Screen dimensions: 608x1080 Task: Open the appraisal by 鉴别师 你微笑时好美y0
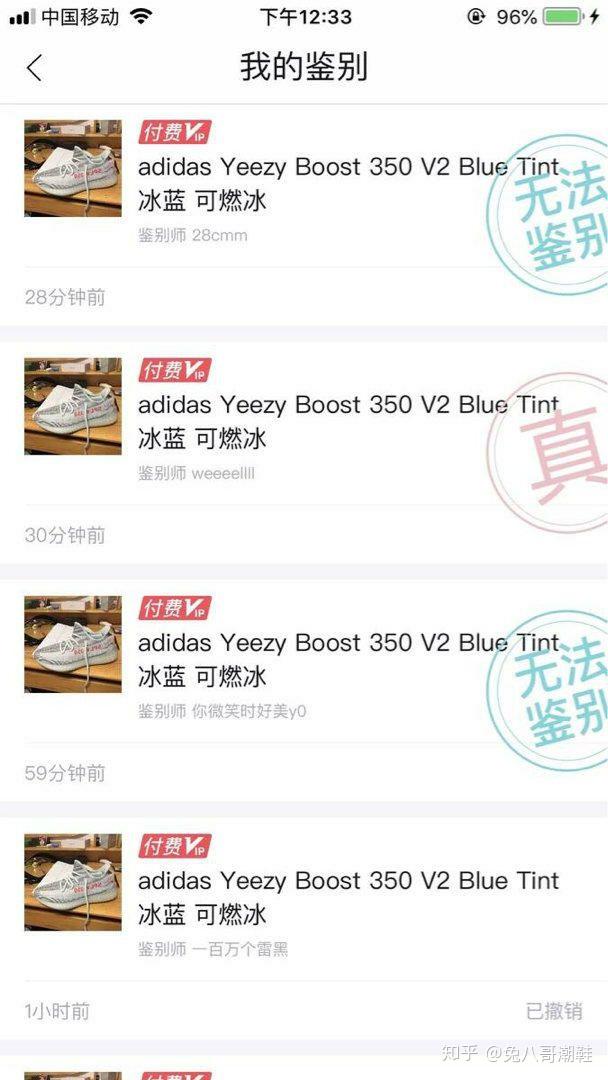(x=300, y=661)
